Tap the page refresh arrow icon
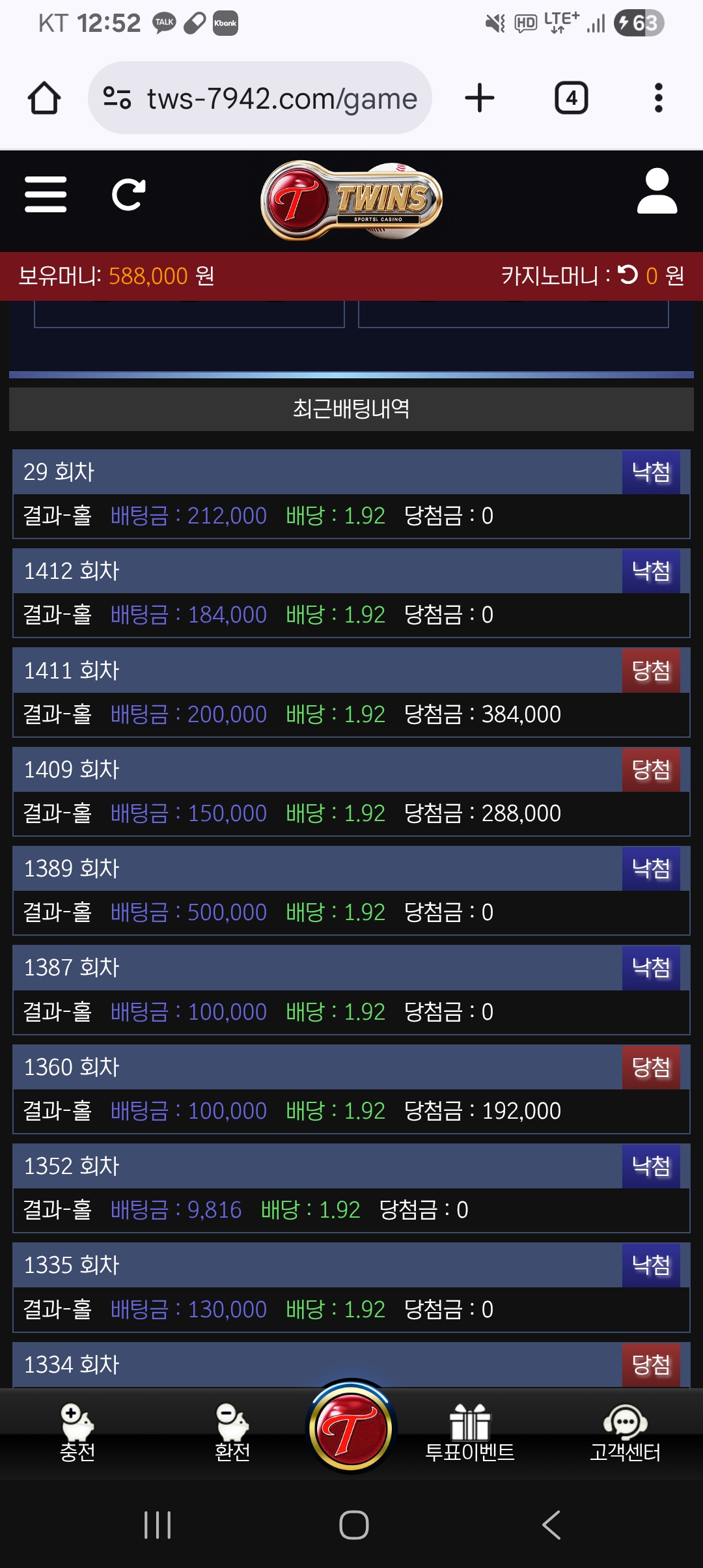The height and width of the screenshot is (1568, 703). point(128,195)
